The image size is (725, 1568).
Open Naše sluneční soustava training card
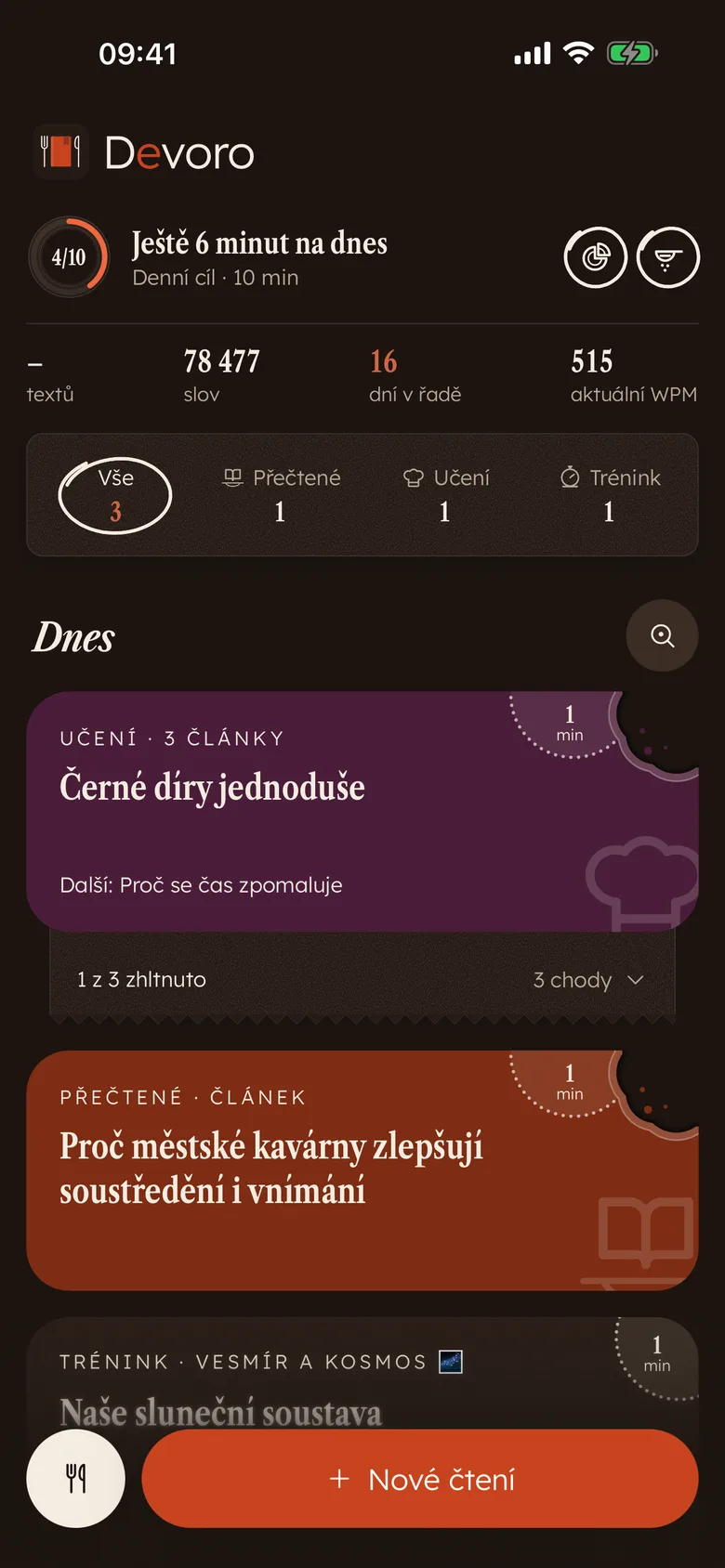coord(362,1374)
